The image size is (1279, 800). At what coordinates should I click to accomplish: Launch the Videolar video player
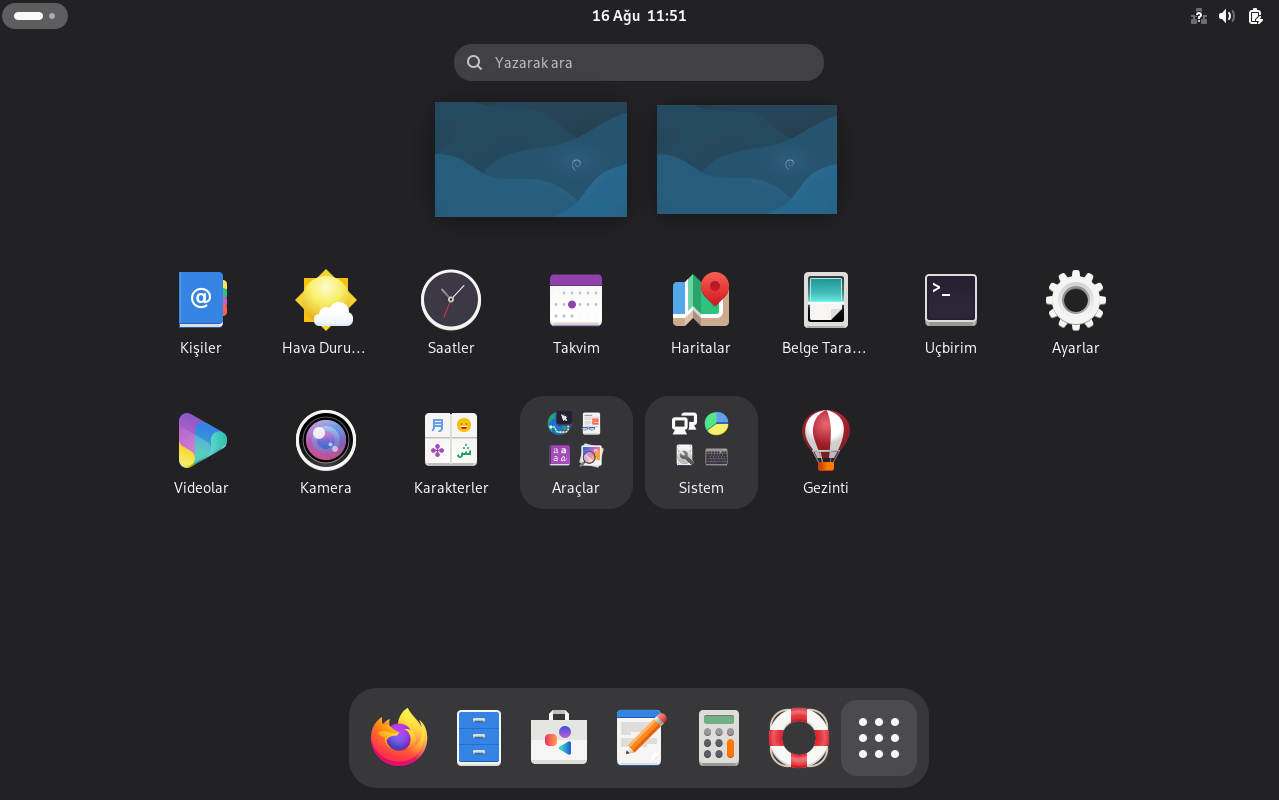201,440
